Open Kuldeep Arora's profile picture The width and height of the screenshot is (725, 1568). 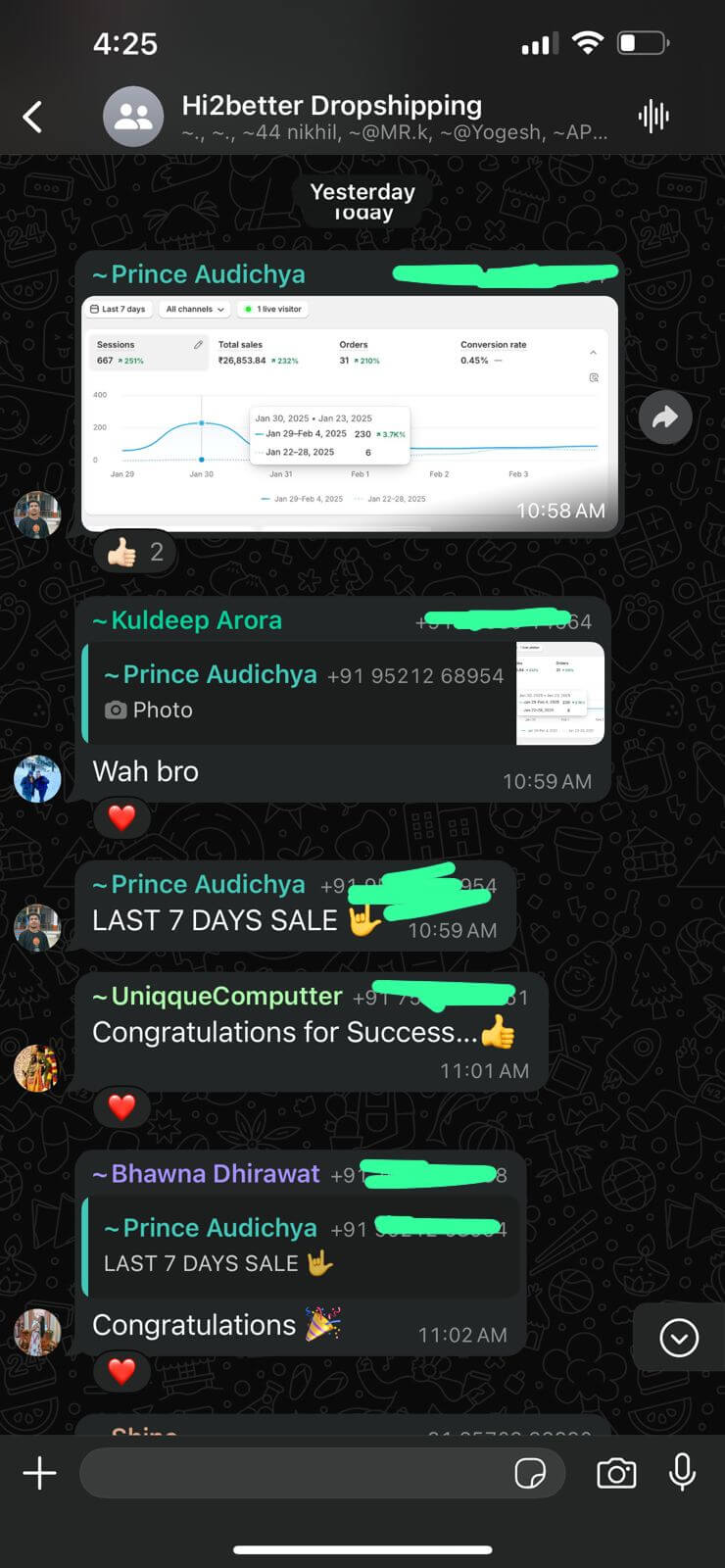[x=37, y=780]
